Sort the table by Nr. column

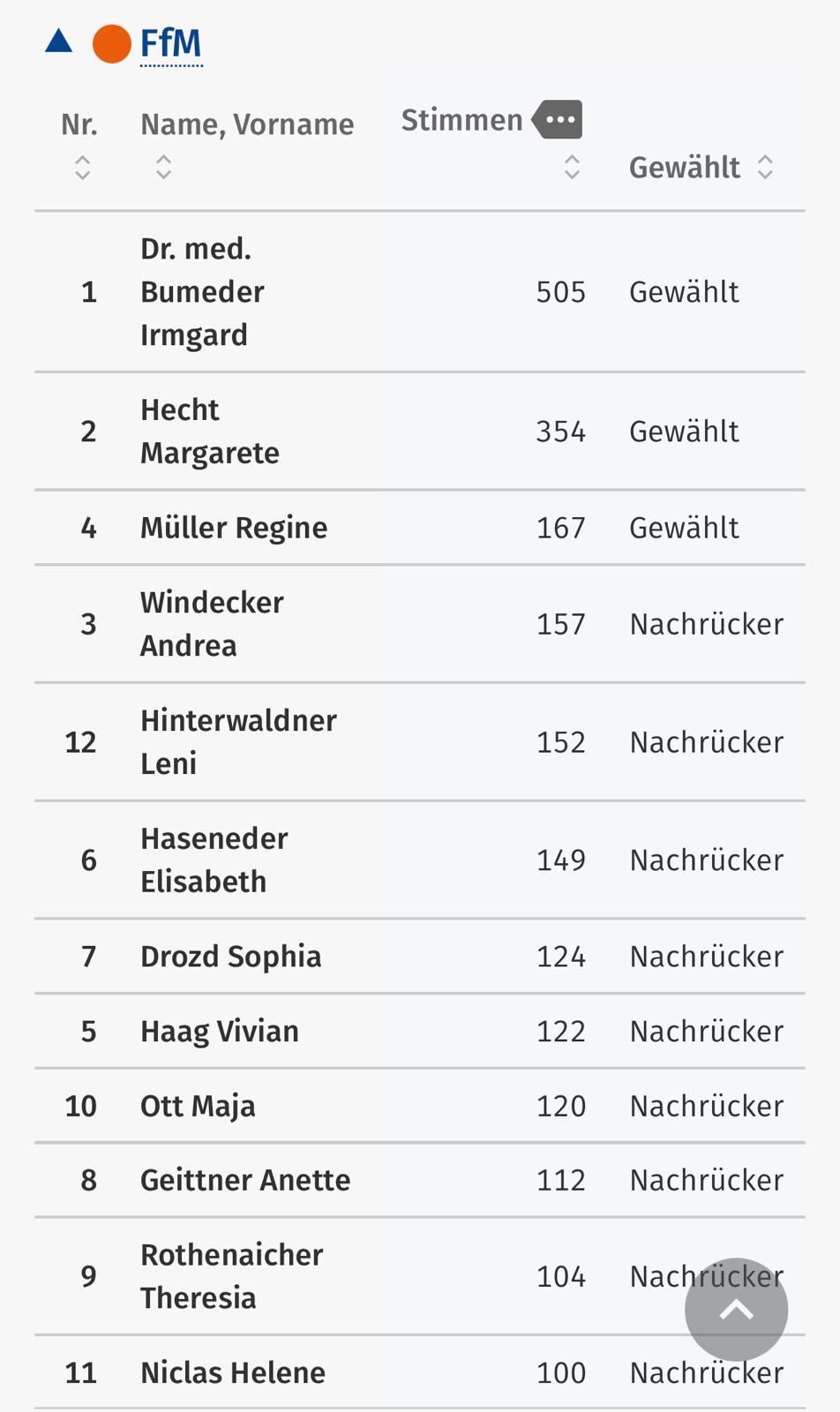pos(82,167)
